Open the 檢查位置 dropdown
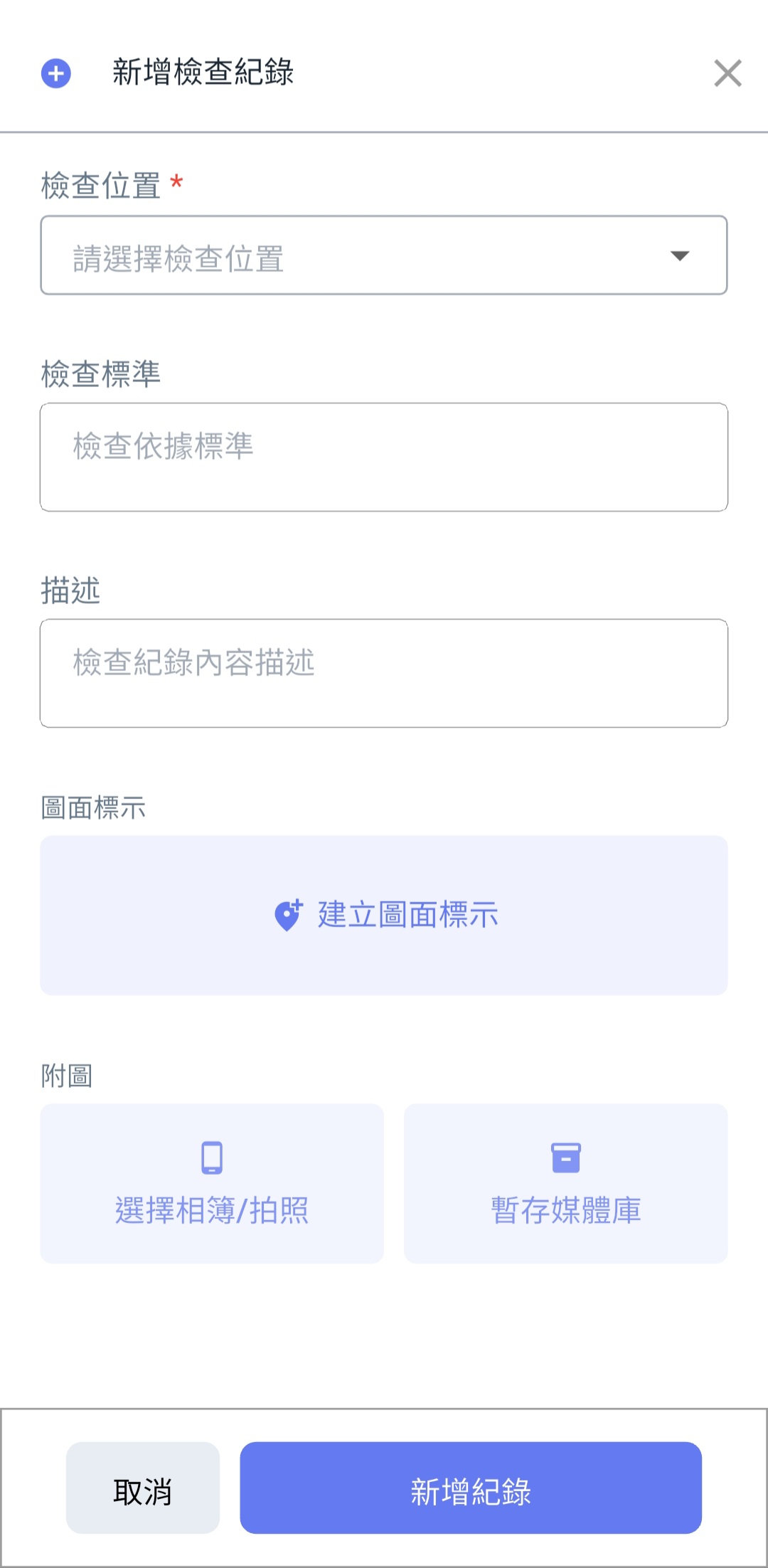The image size is (768, 1568). pos(384,255)
